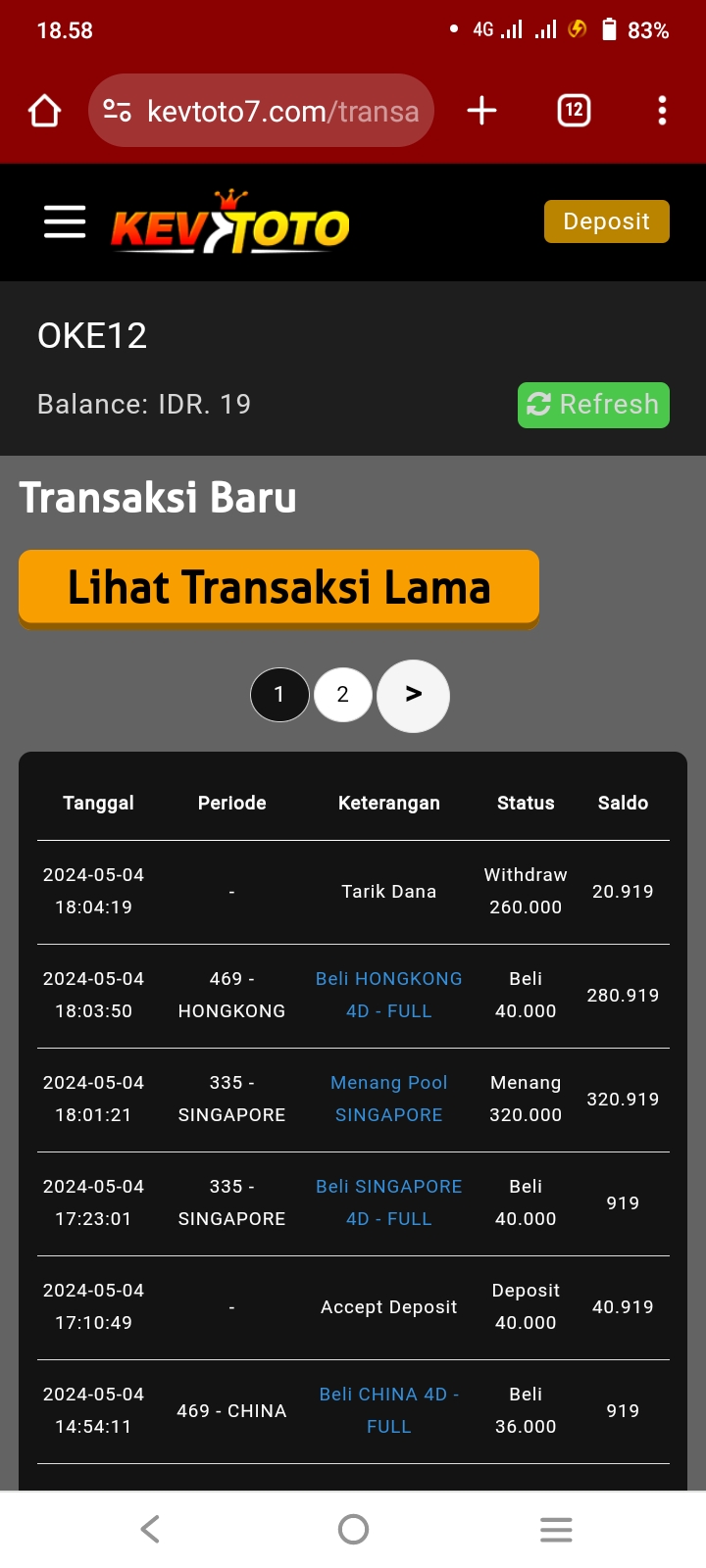Open the hamburger site menu
This screenshot has height=1568, width=706.
pyautogui.click(x=65, y=222)
